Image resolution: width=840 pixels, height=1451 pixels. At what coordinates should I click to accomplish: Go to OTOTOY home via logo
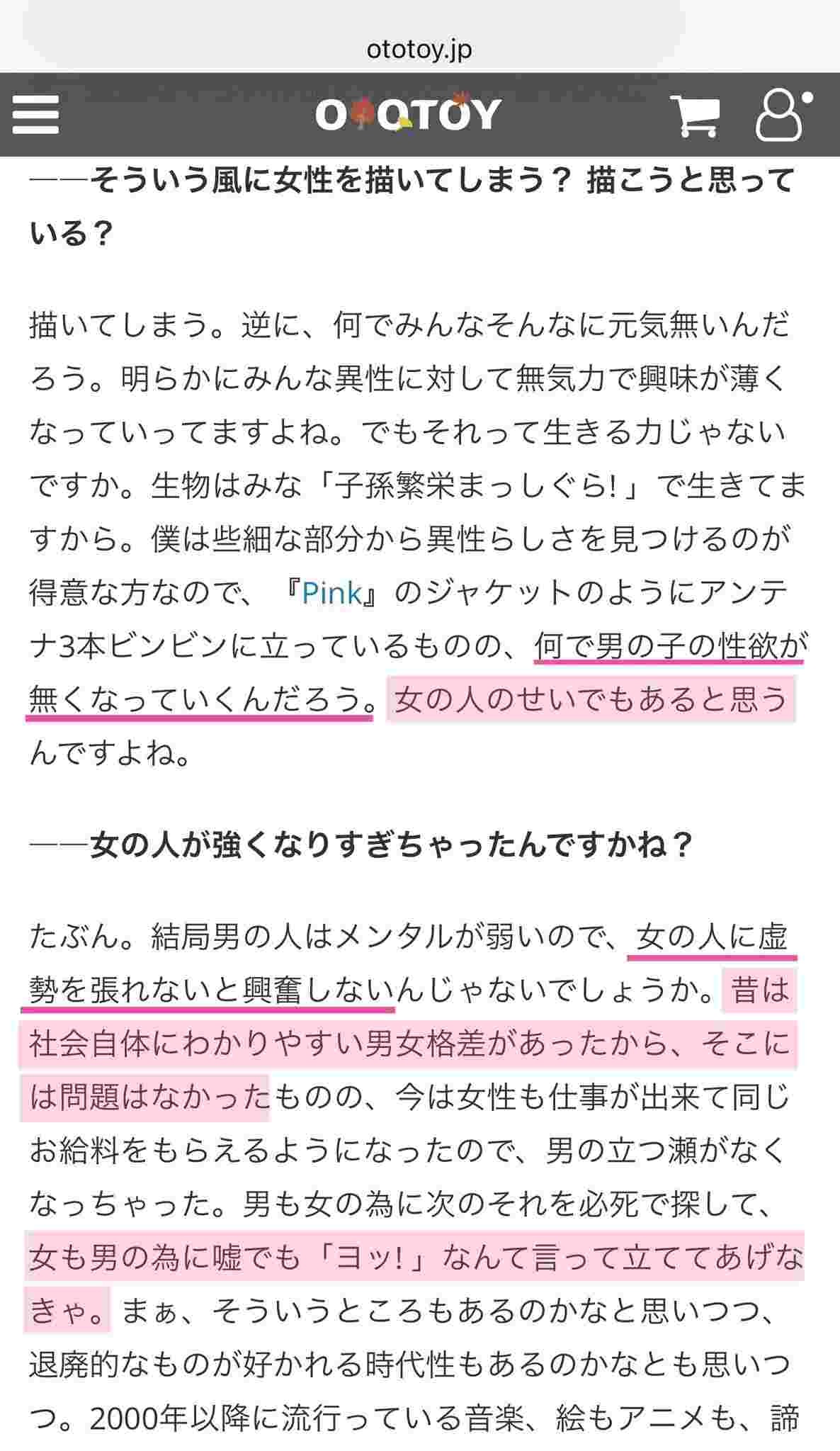[409, 115]
